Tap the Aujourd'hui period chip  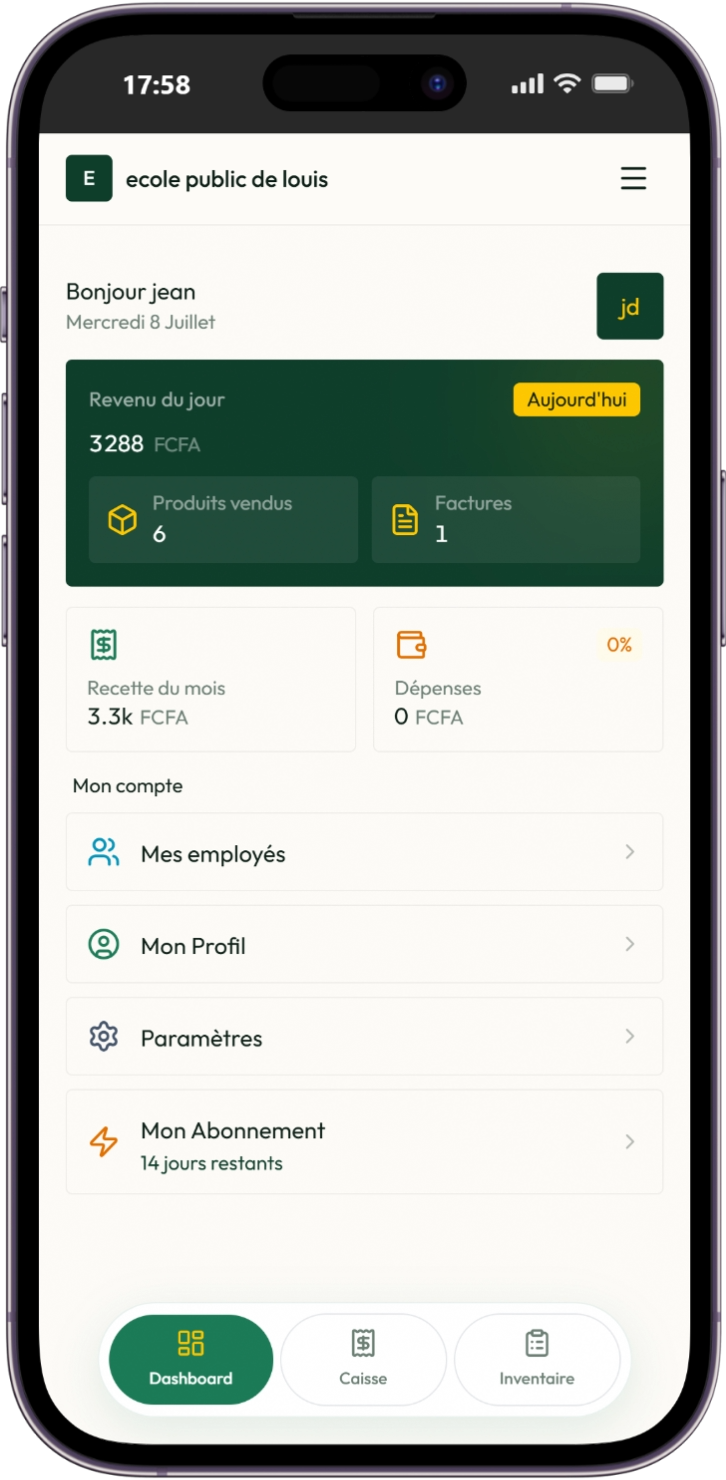coord(577,400)
